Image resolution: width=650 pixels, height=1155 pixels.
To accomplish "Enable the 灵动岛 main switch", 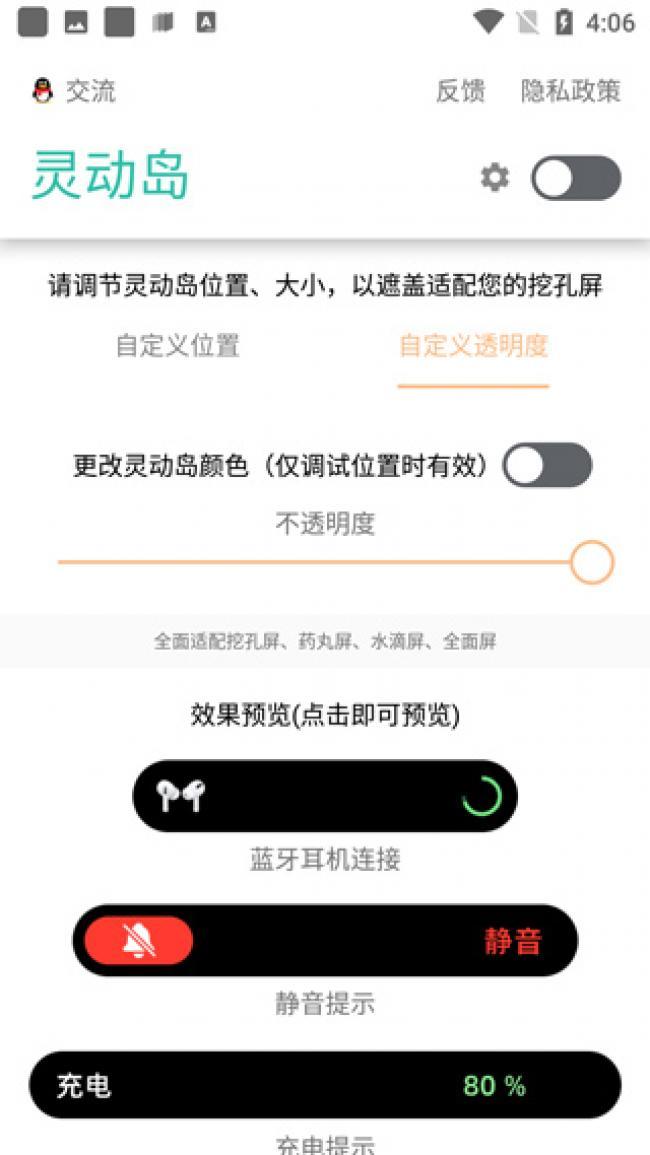I will click(576, 178).
